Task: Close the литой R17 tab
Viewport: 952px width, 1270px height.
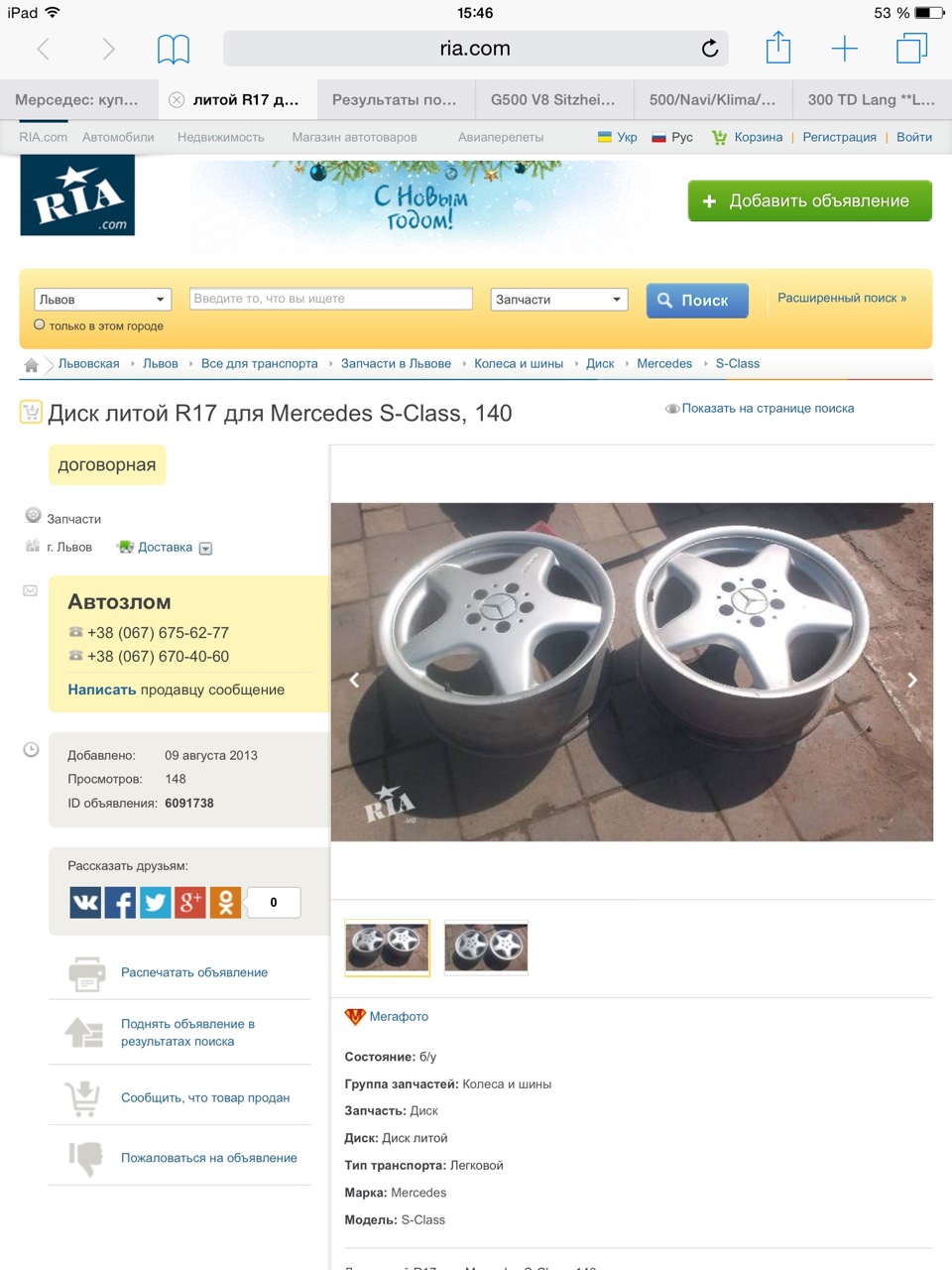Action: pyautogui.click(x=177, y=100)
